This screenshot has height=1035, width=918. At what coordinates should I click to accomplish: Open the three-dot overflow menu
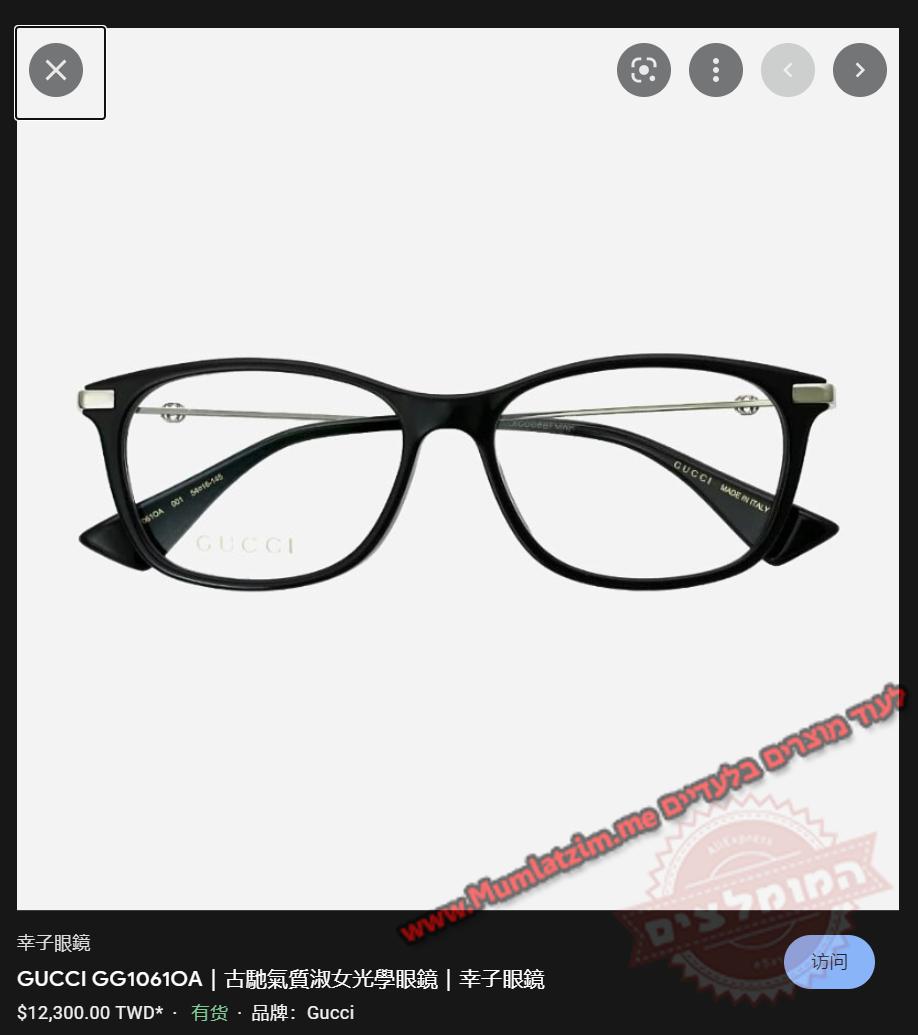(x=715, y=70)
